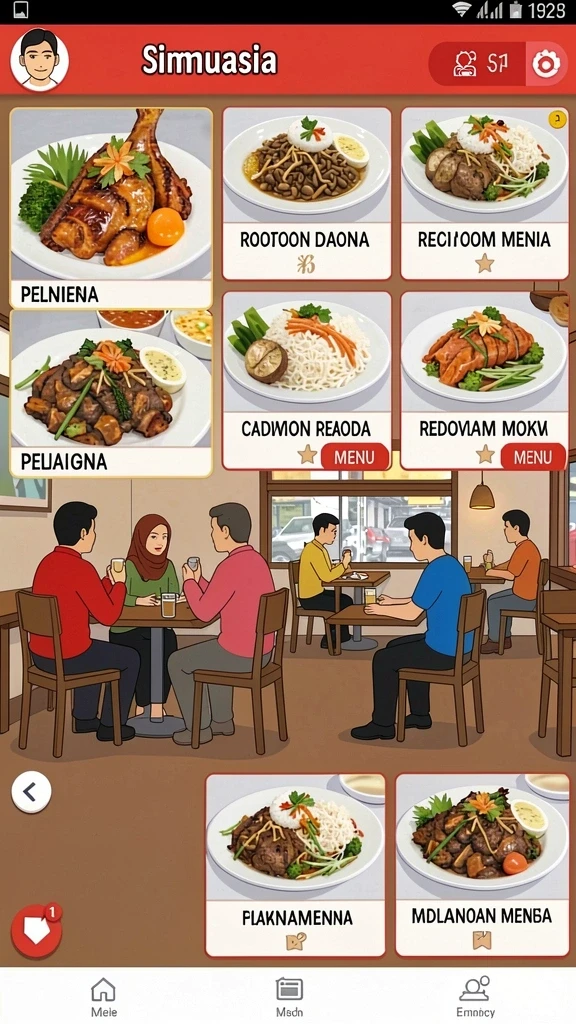This screenshot has width=576, height=1024.
Task: Open the settings gear
Action: click(x=546, y=64)
